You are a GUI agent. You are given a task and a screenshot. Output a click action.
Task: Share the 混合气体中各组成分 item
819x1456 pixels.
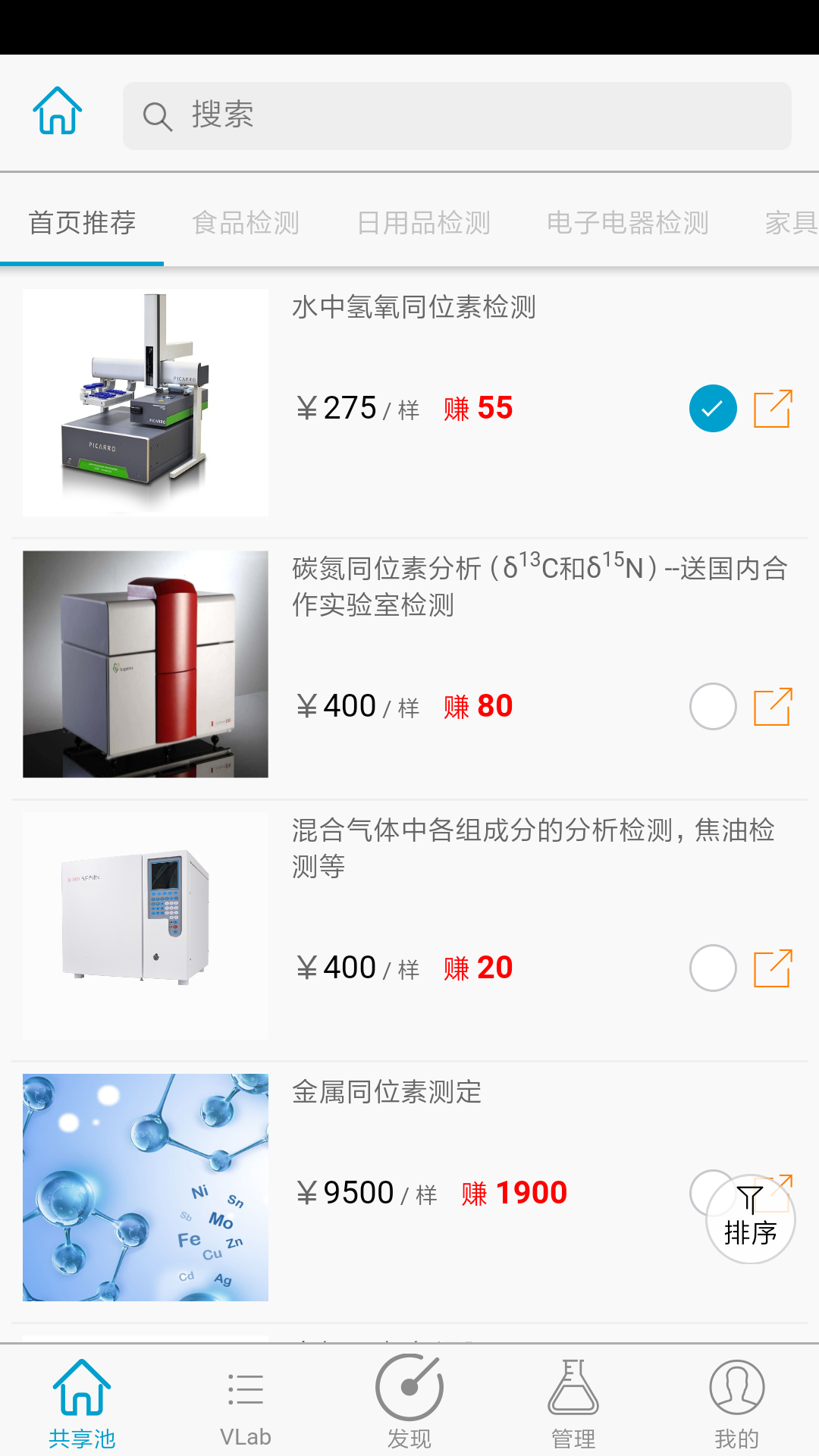click(x=773, y=968)
